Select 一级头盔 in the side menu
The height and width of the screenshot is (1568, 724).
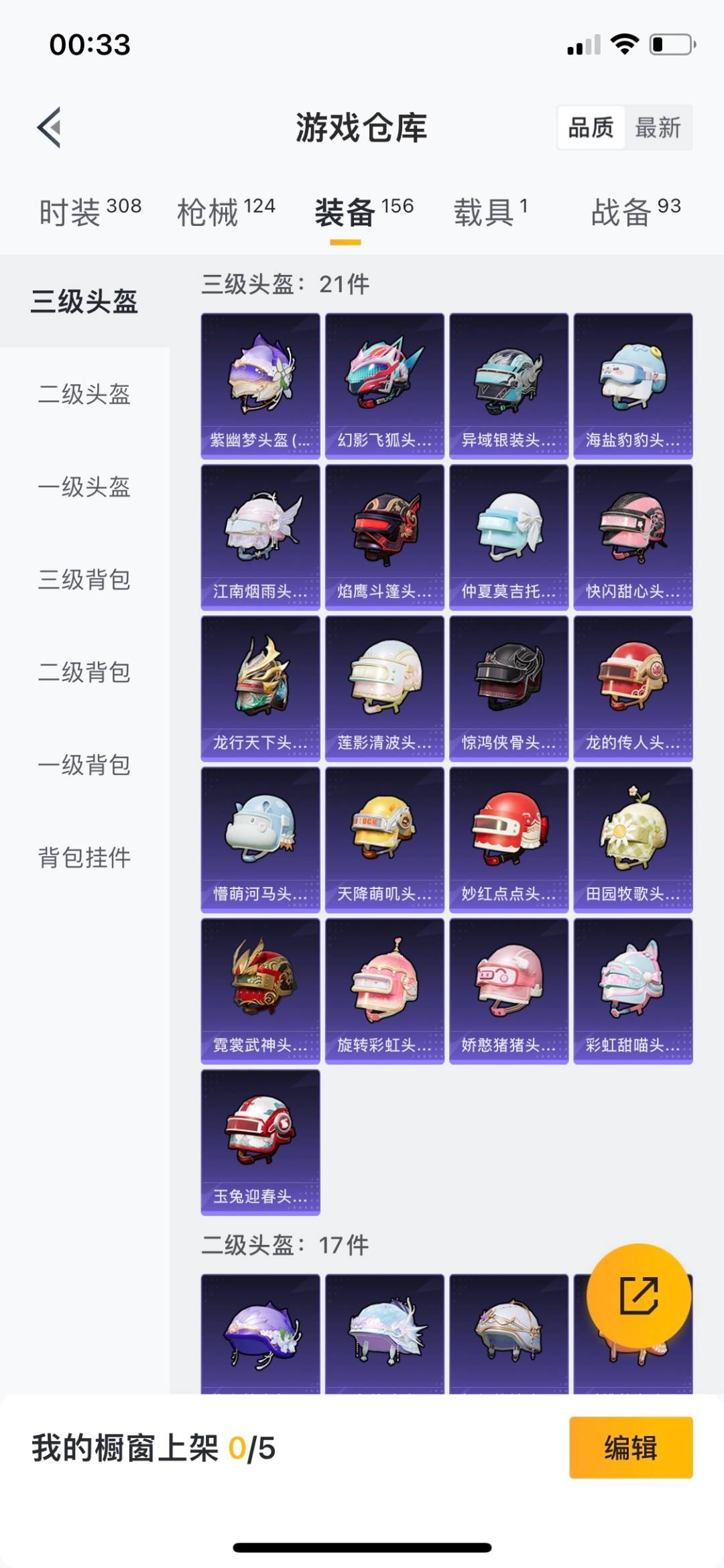(x=84, y=487)
